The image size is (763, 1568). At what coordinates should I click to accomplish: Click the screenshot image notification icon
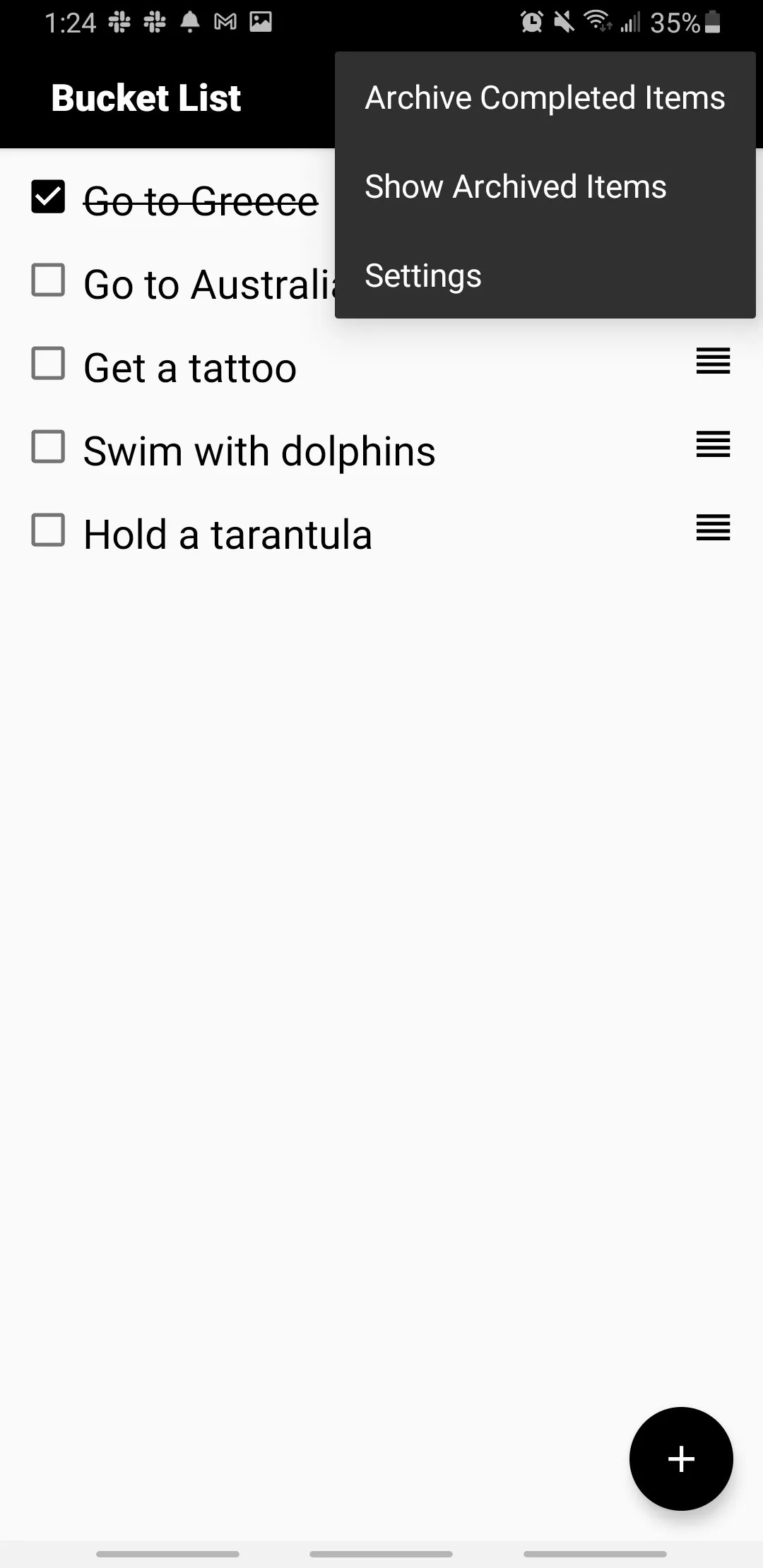pyautogui.click(x=260, y=21)
